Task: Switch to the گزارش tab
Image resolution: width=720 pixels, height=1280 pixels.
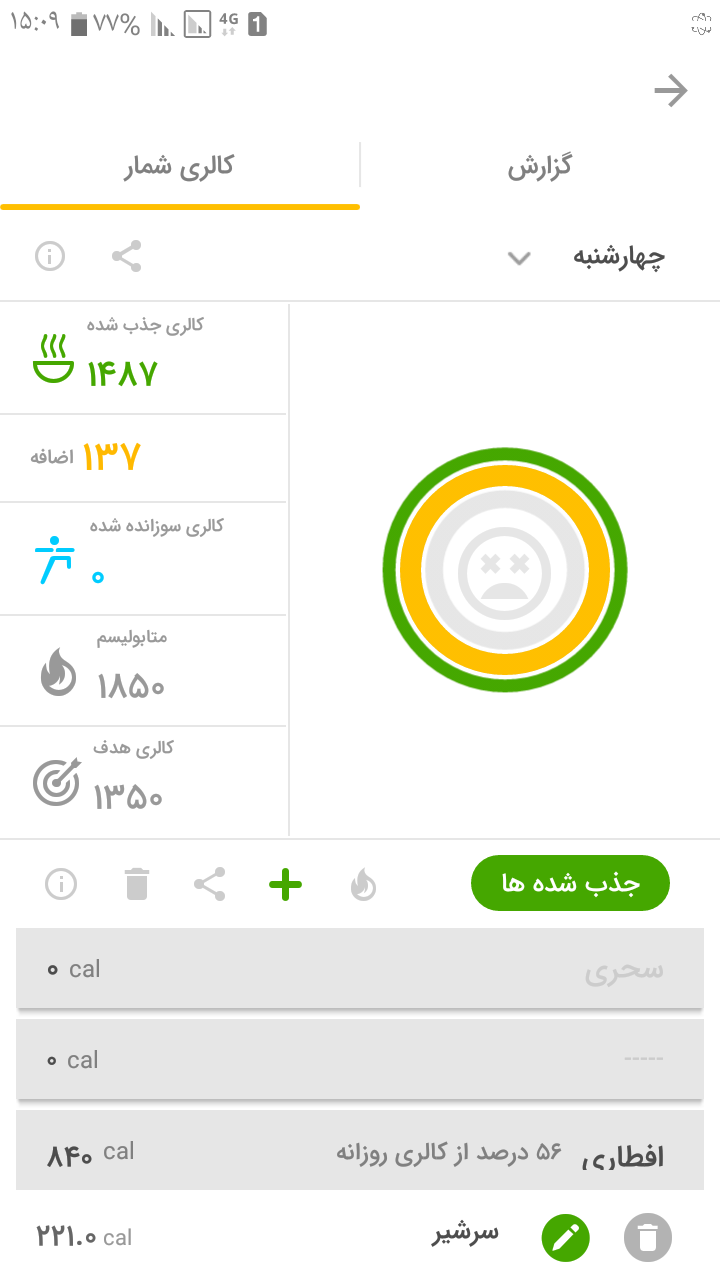Action: 539,166
